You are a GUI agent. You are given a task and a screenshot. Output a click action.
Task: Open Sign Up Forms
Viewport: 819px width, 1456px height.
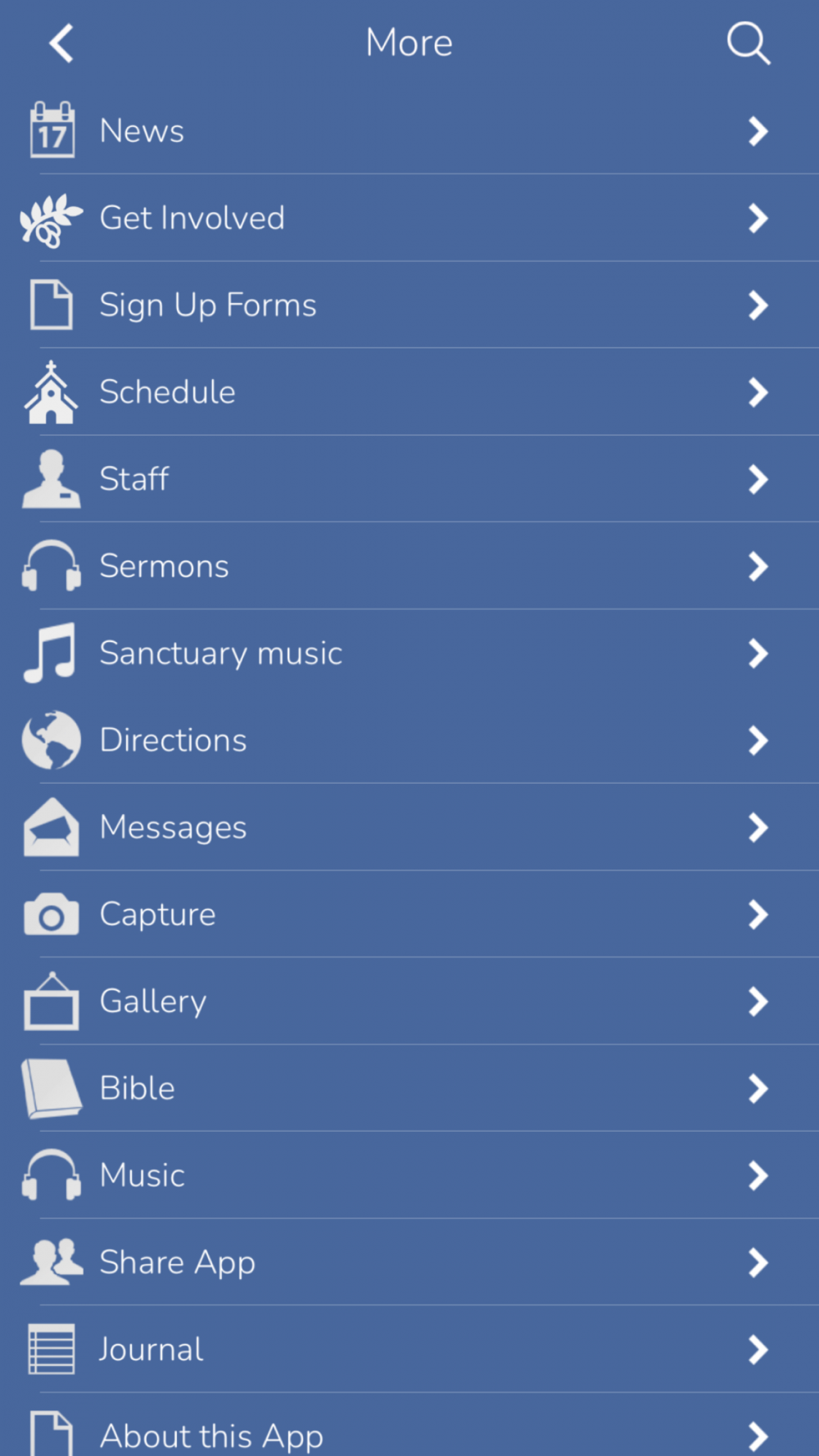point(409,305)
